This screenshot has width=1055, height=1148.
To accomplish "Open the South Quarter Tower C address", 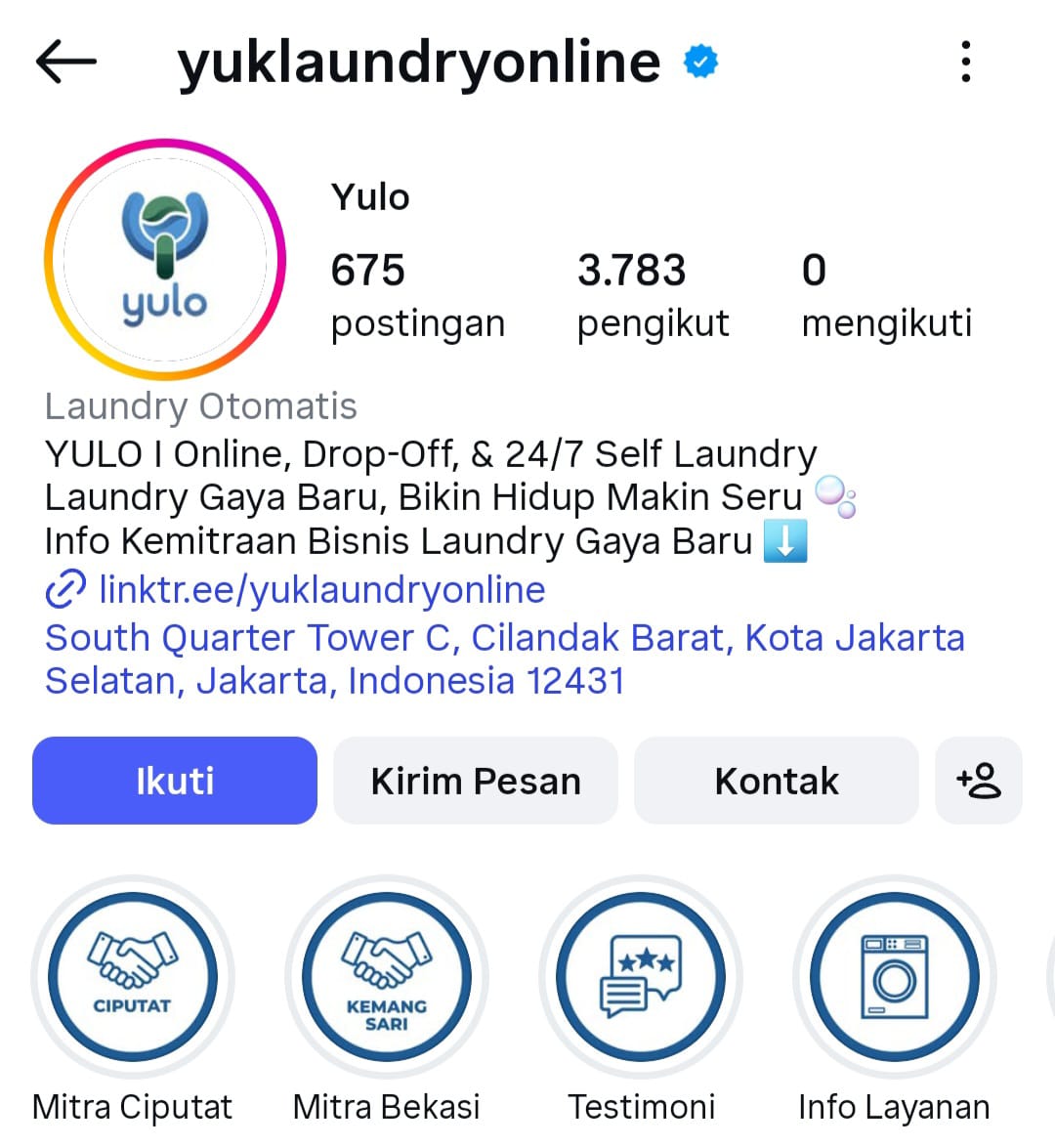I will coord(504,659).
